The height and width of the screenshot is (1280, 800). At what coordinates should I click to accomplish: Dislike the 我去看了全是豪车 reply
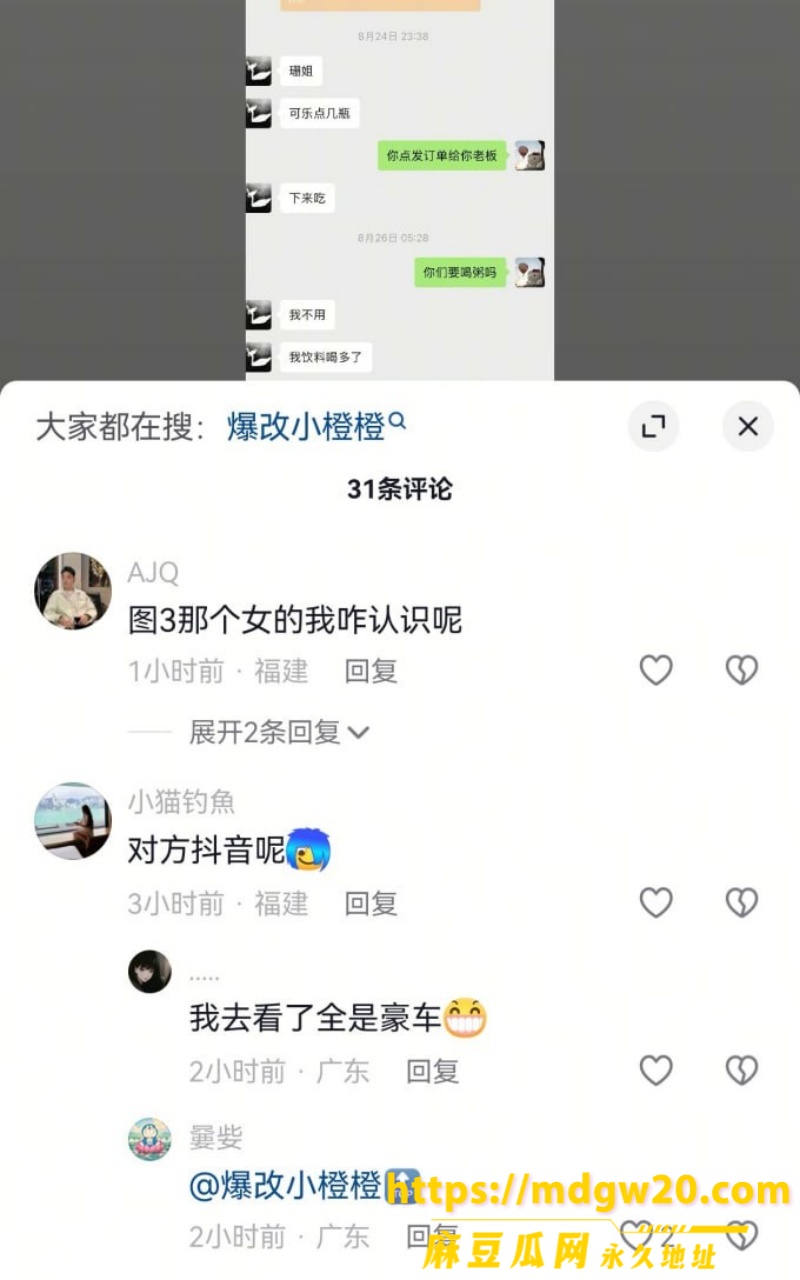pos(742,1071)
